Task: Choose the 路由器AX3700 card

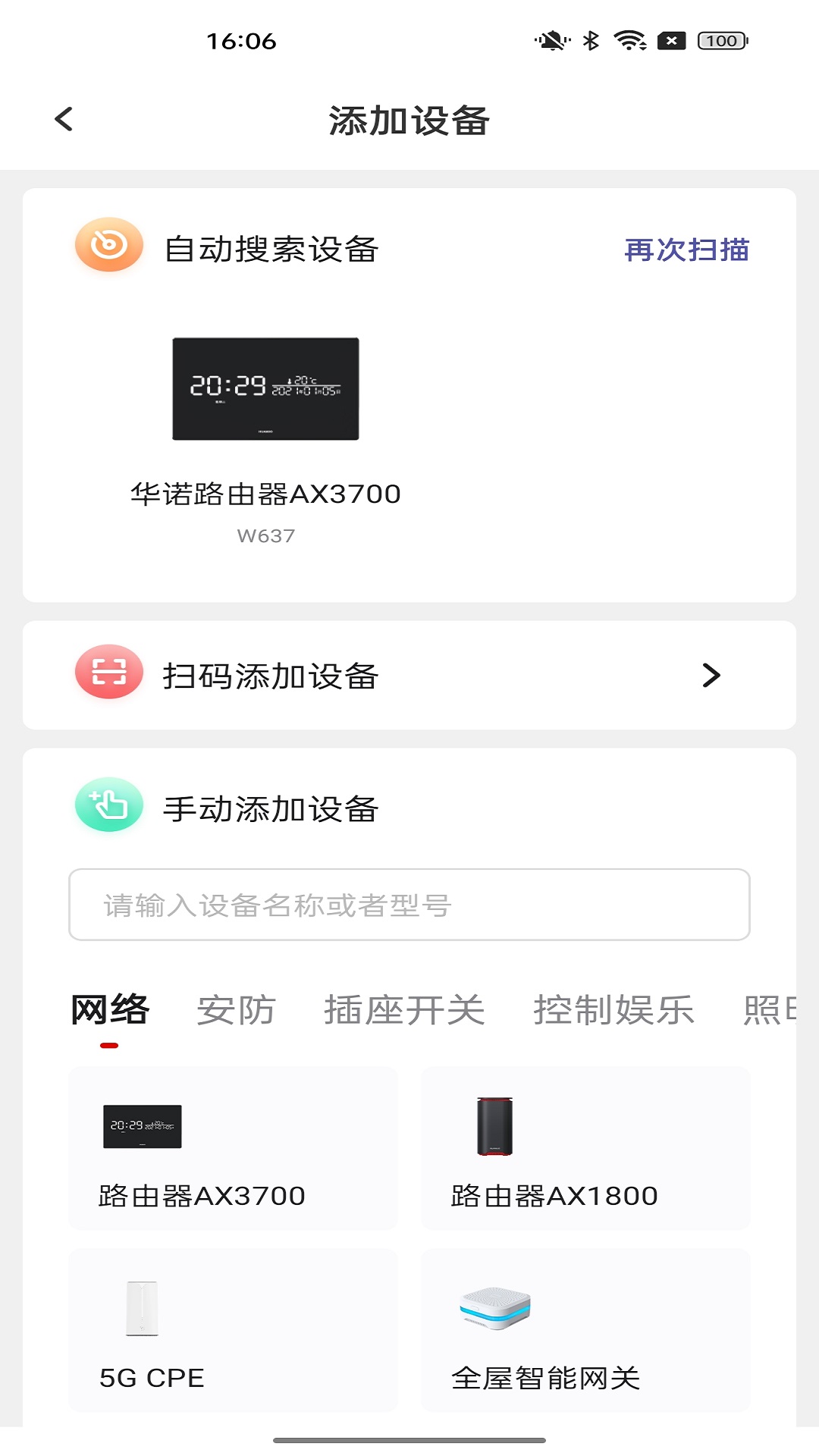Action: pyautogui.click(x=234, y=1148)
